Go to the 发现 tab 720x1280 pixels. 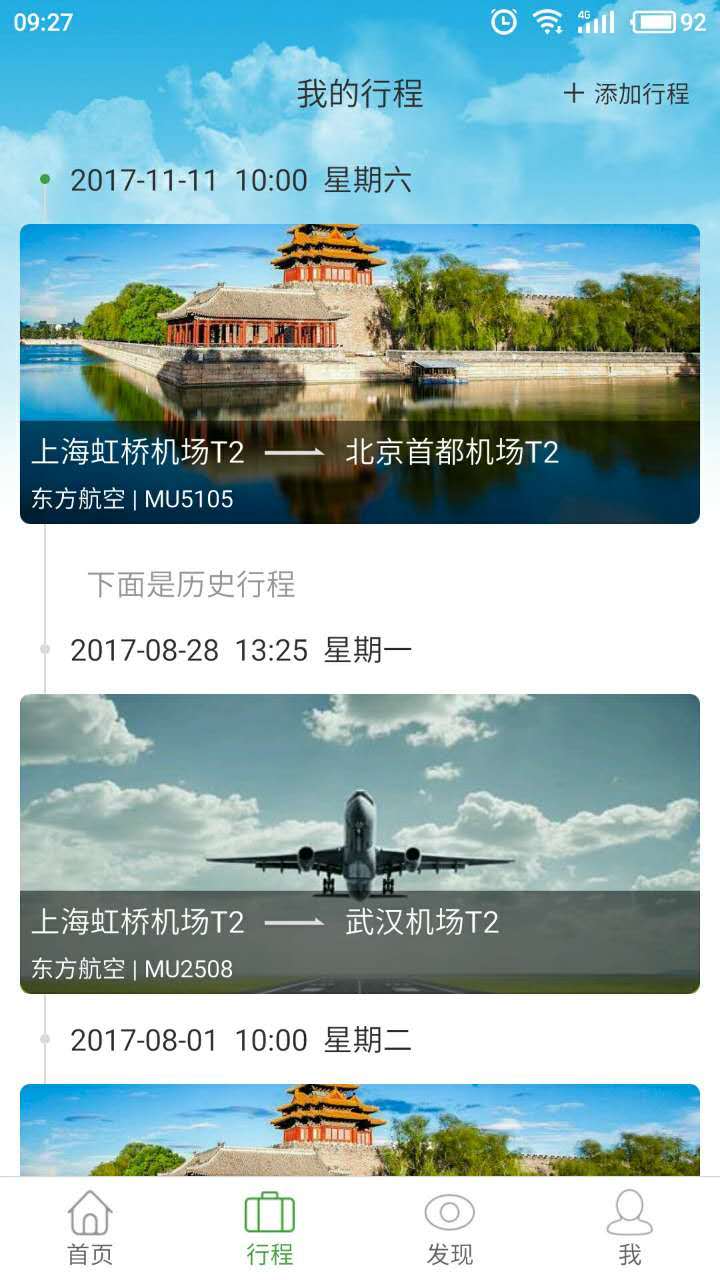[x=450, y=1228]
